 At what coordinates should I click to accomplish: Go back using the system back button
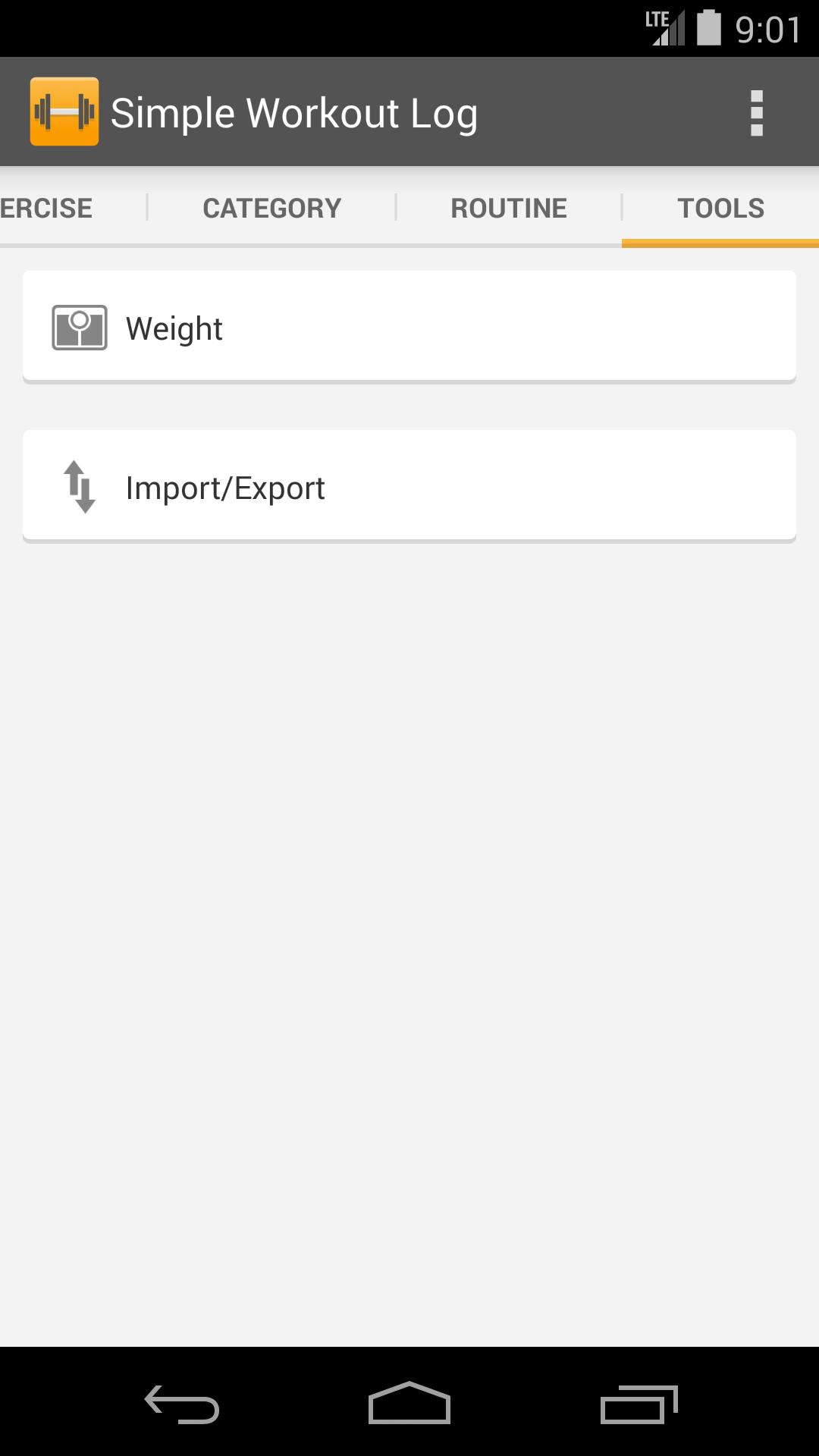(182, 1403)
